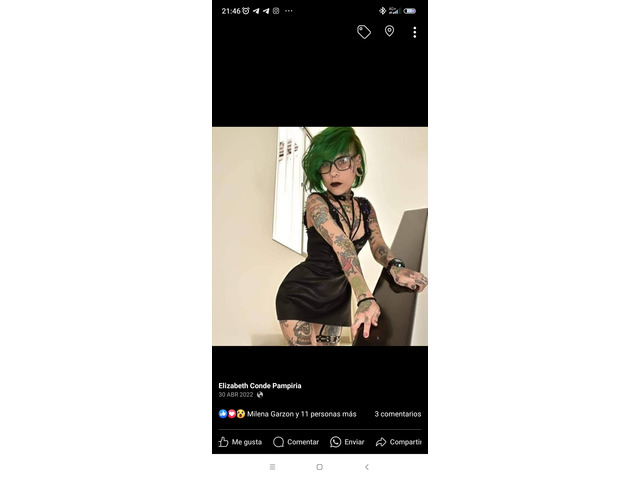Go to the home screen
The width and height of the screenshot is (640, 480).
point(319,467)
